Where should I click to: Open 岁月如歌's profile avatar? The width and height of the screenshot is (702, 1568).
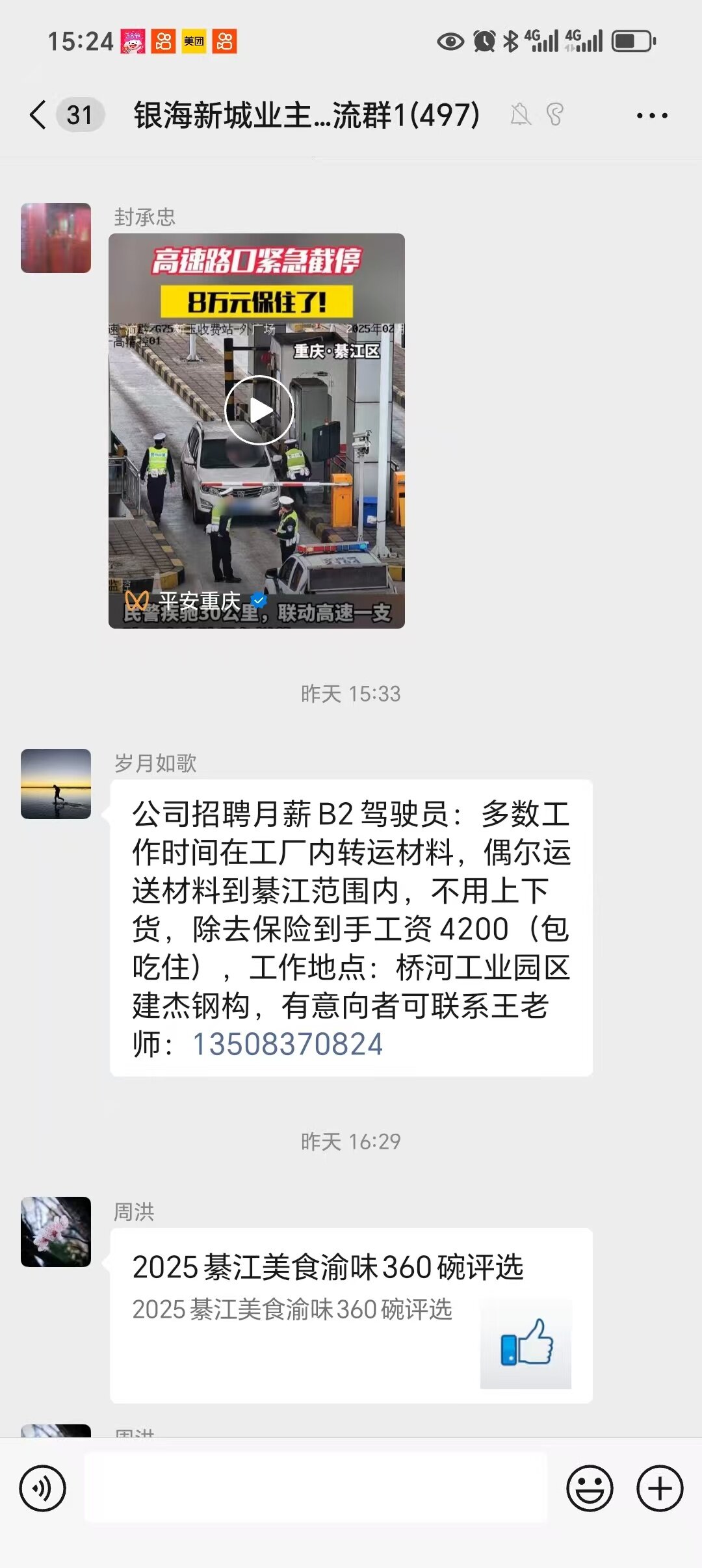tap(56, 784)
